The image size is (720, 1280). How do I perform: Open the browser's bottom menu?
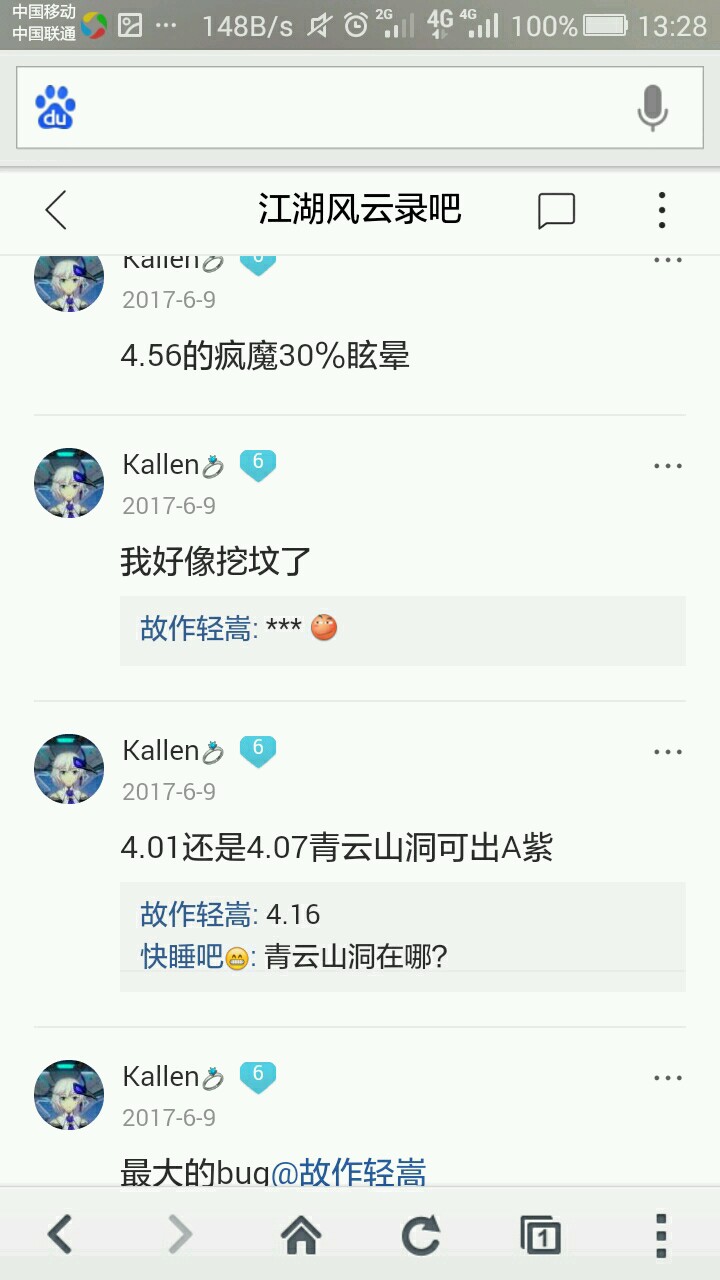(661, 1235)
